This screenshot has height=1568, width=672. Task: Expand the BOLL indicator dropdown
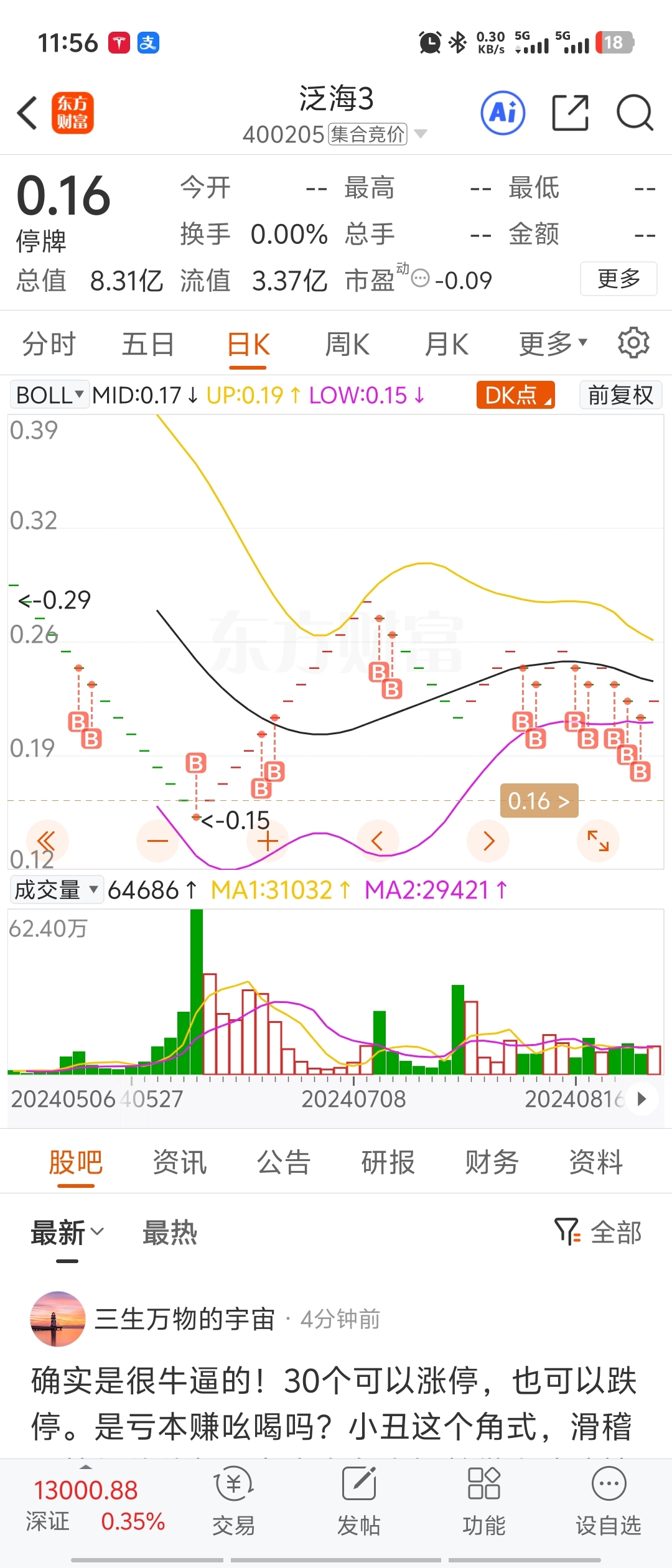click(50, 395)
